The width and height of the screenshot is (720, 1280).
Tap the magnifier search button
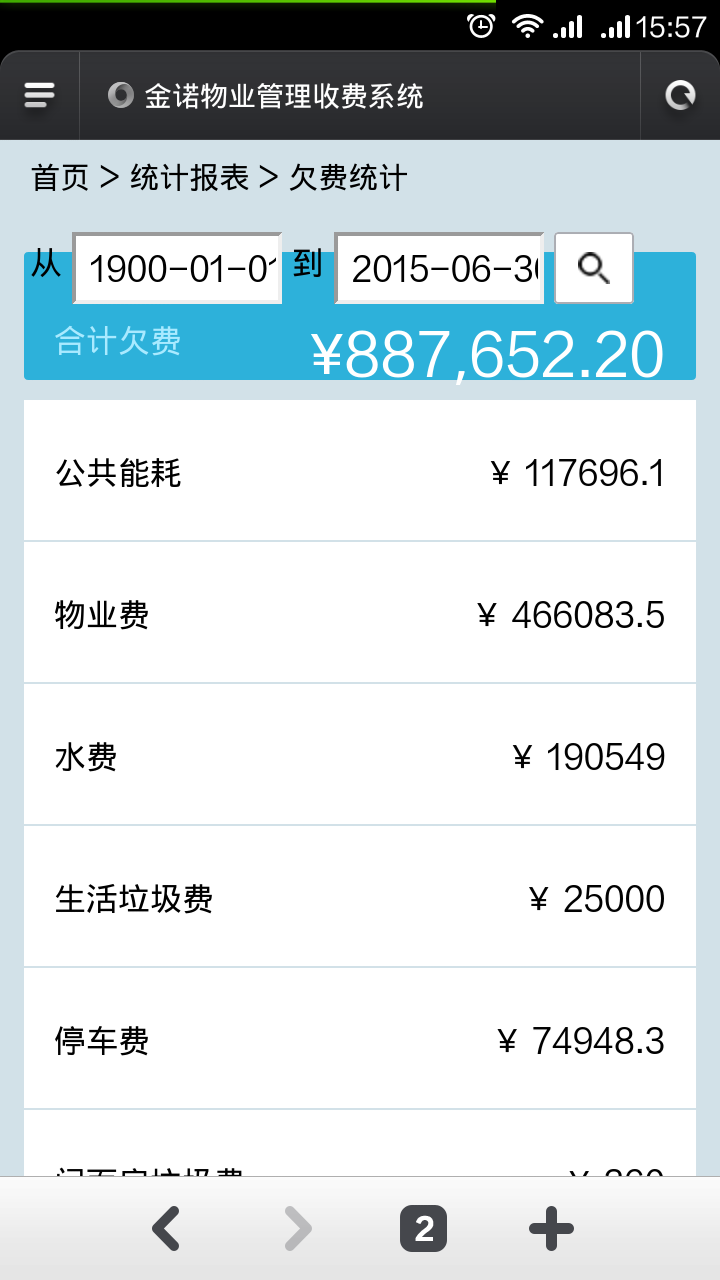[x=594, y=268]
